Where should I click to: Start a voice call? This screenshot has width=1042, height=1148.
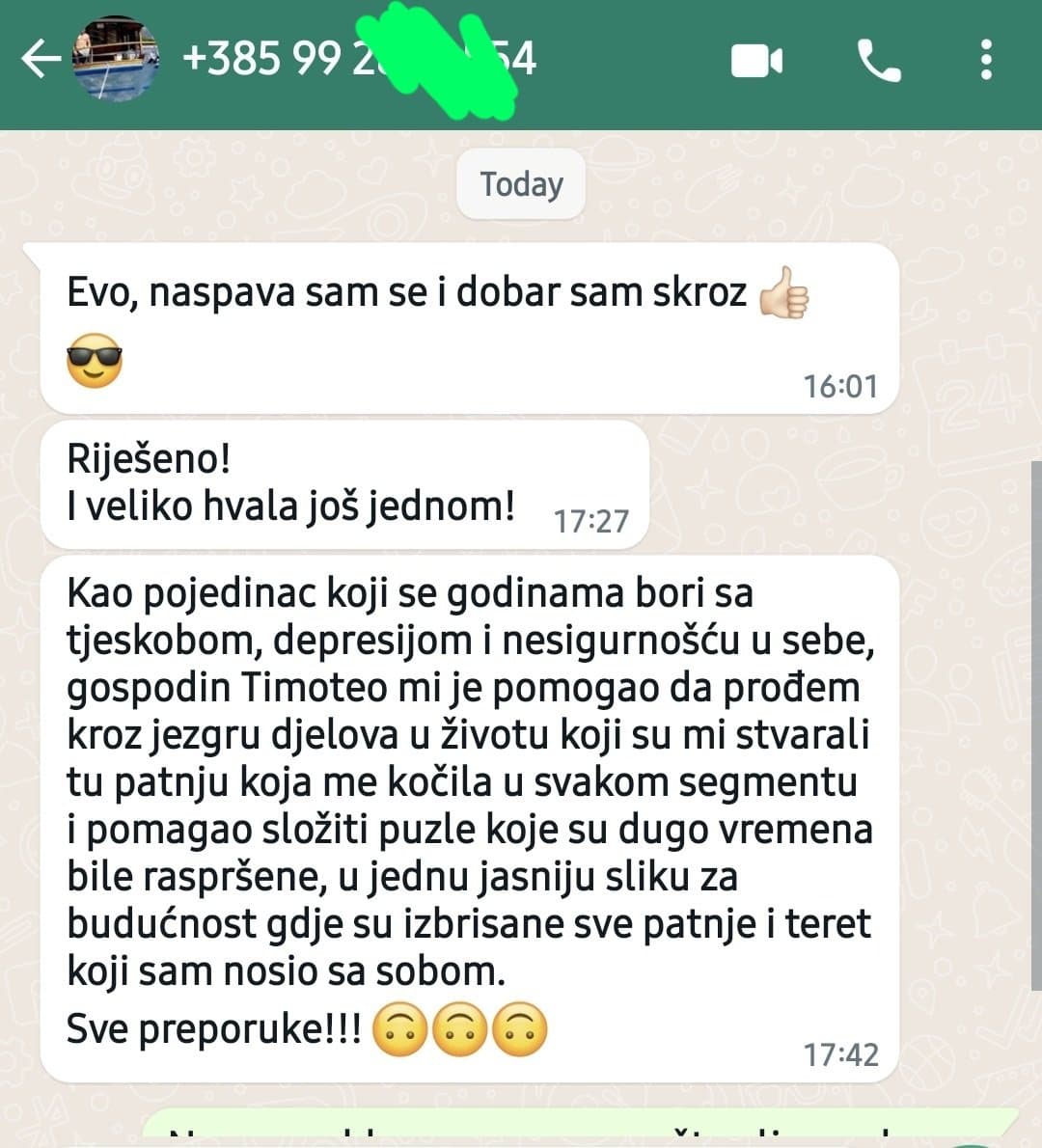pos(879,62)
